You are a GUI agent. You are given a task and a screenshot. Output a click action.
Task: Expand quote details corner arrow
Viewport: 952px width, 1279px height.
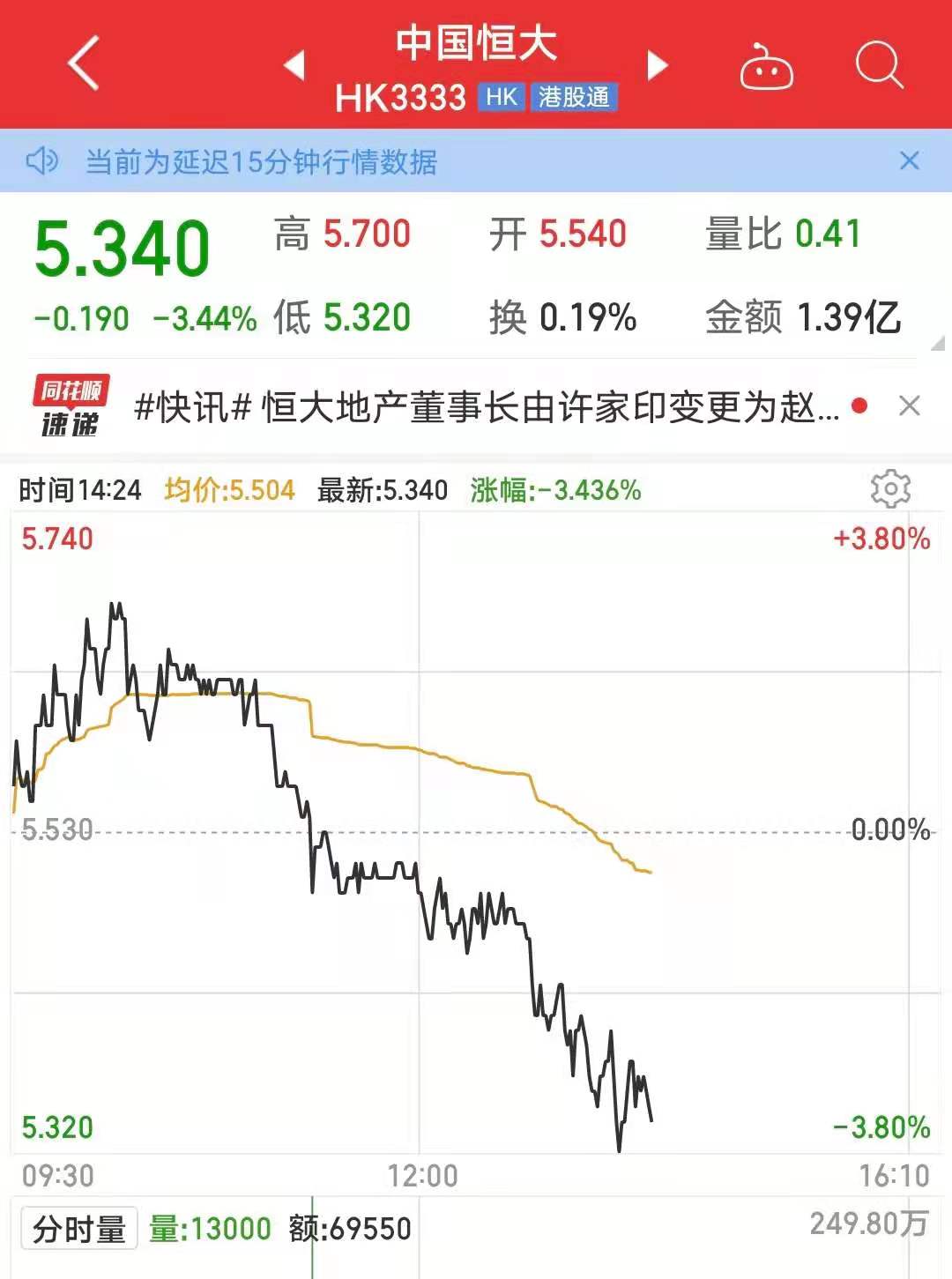click(x=937, y=343)
